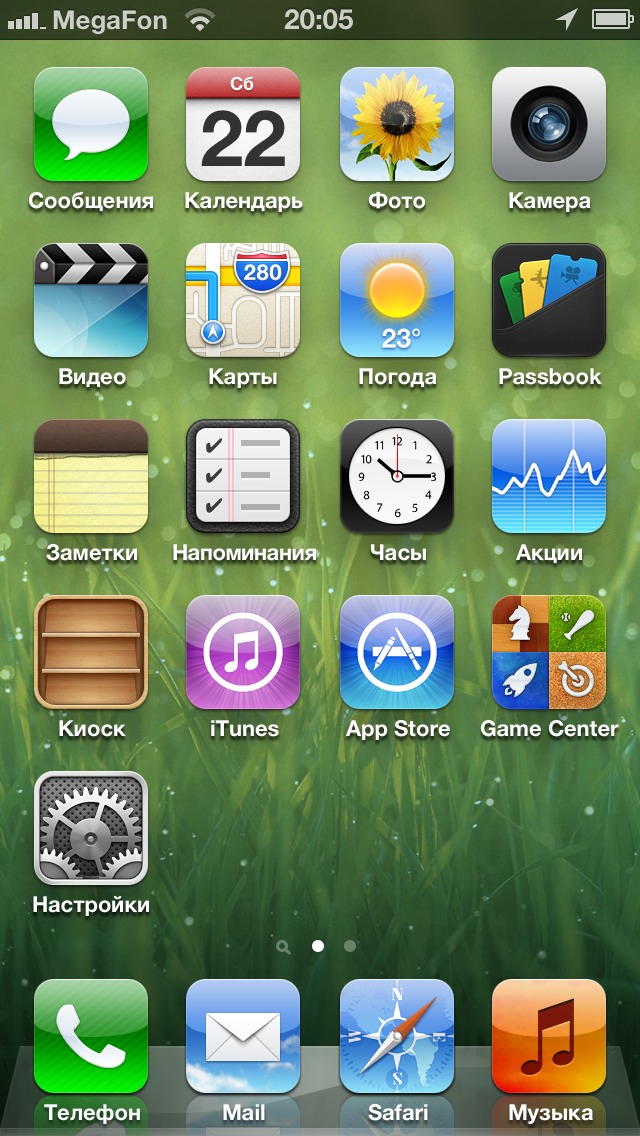Screen dimensions: 640x1136
Task: Open the Заметки notes app
Action: 91,477
